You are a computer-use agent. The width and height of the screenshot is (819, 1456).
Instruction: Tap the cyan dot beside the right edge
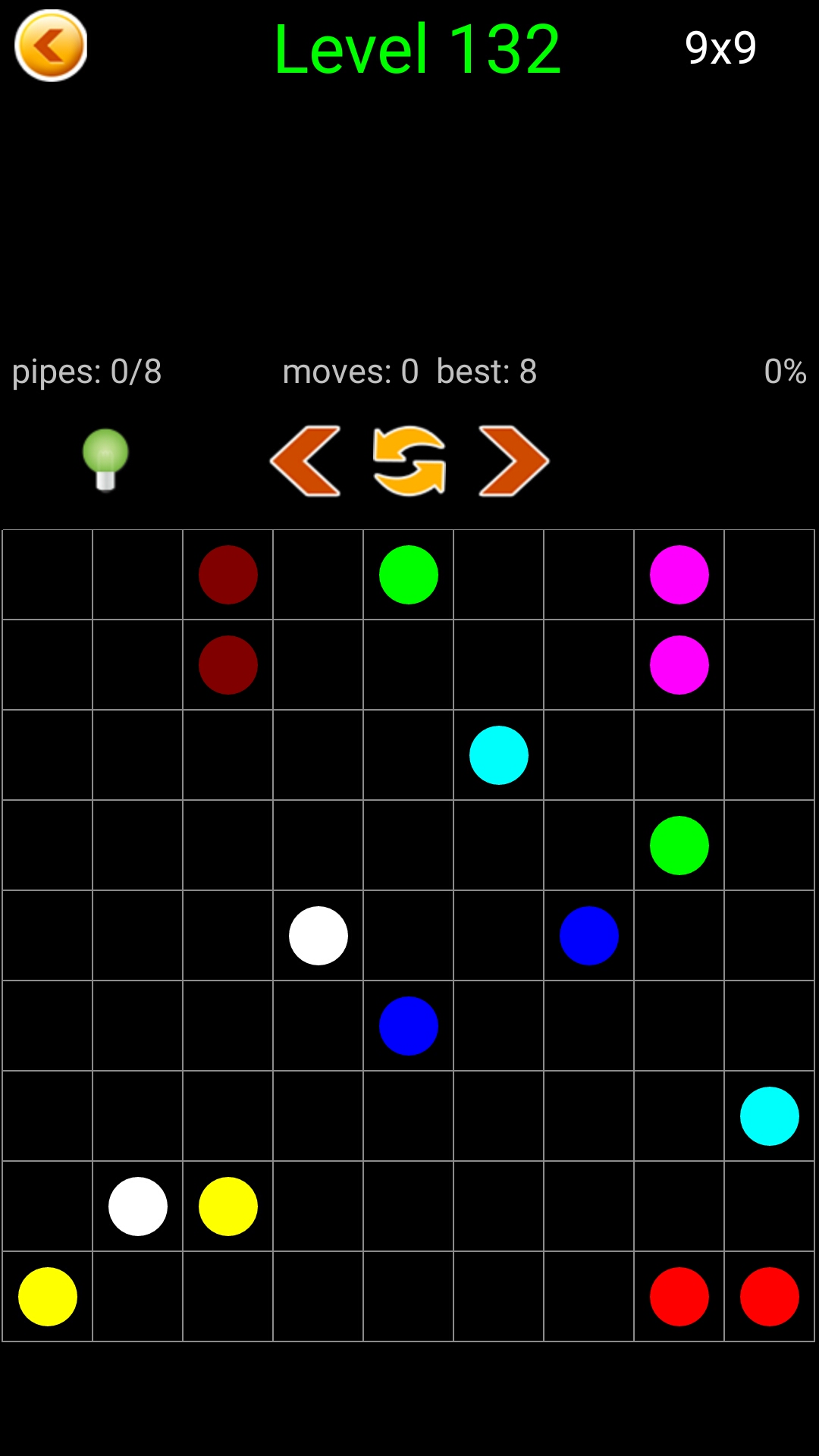[x=770, y=1116]
